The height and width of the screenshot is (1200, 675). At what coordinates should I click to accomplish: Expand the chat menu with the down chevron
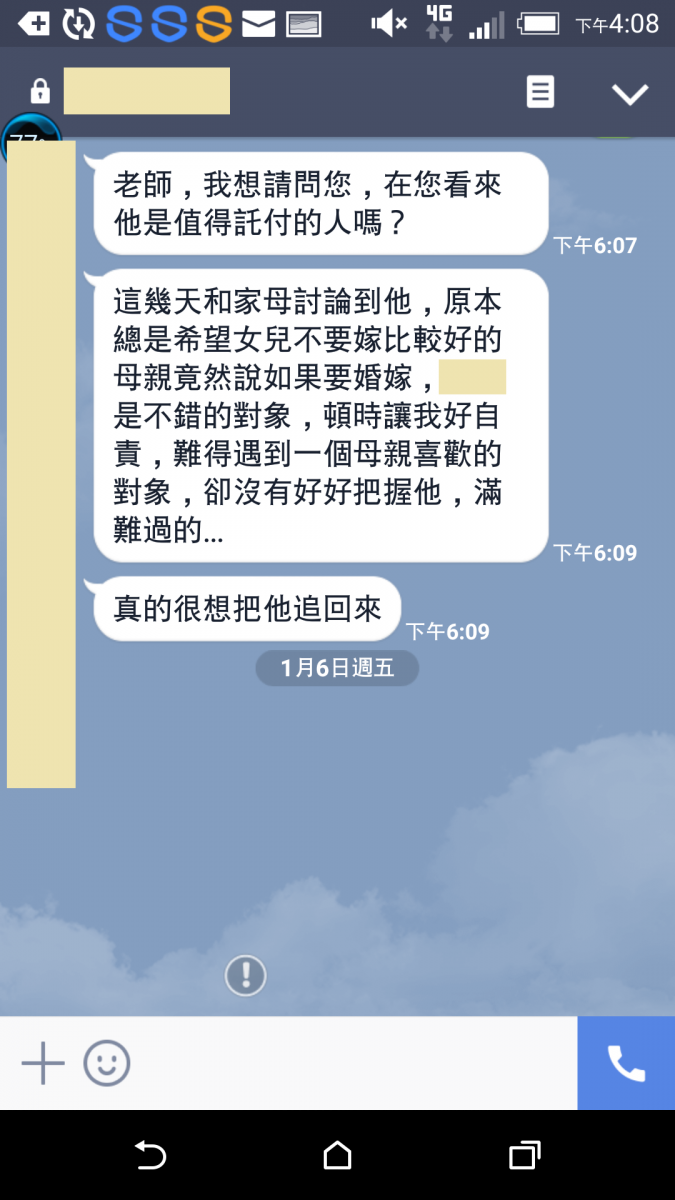tap(630, 94)
